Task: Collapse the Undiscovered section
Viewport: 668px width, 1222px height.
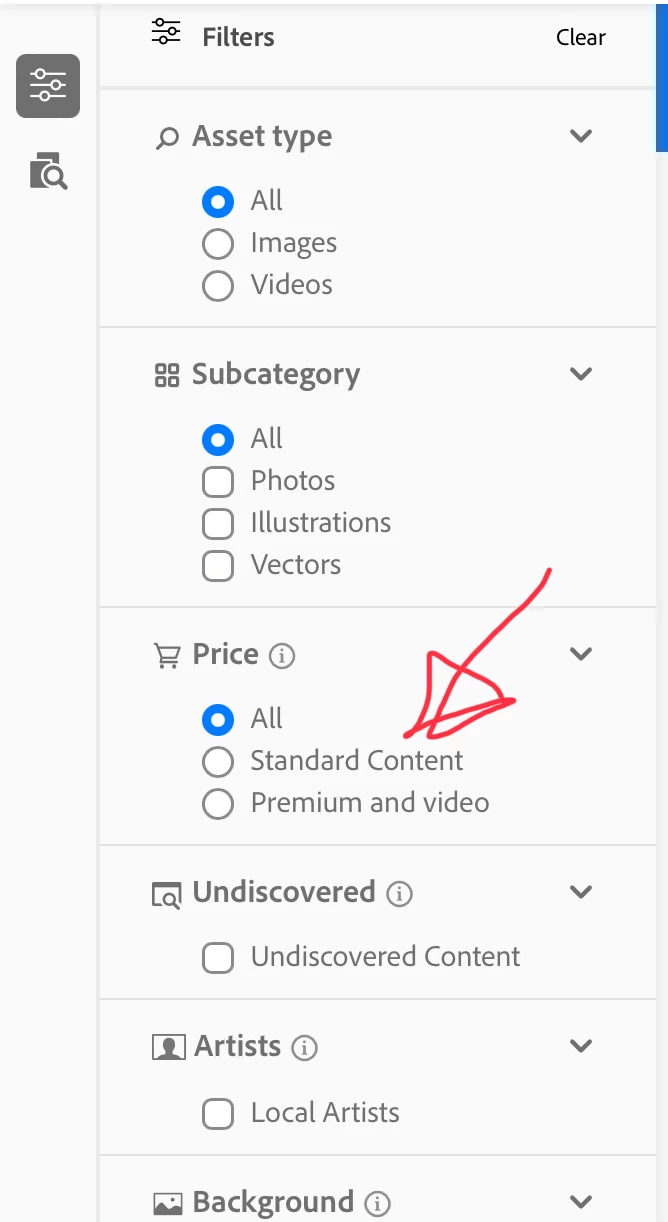Action: [580, 892]
